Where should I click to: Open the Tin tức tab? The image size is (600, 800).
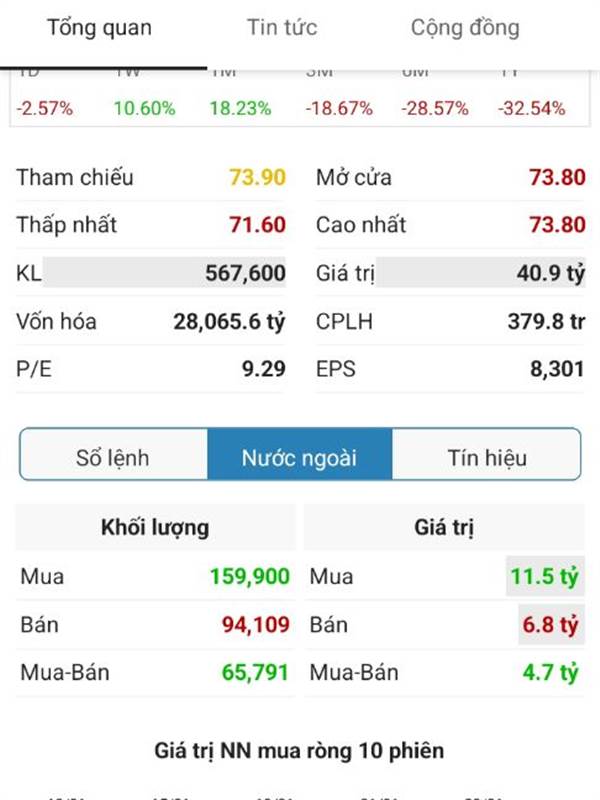pos(282,28)
